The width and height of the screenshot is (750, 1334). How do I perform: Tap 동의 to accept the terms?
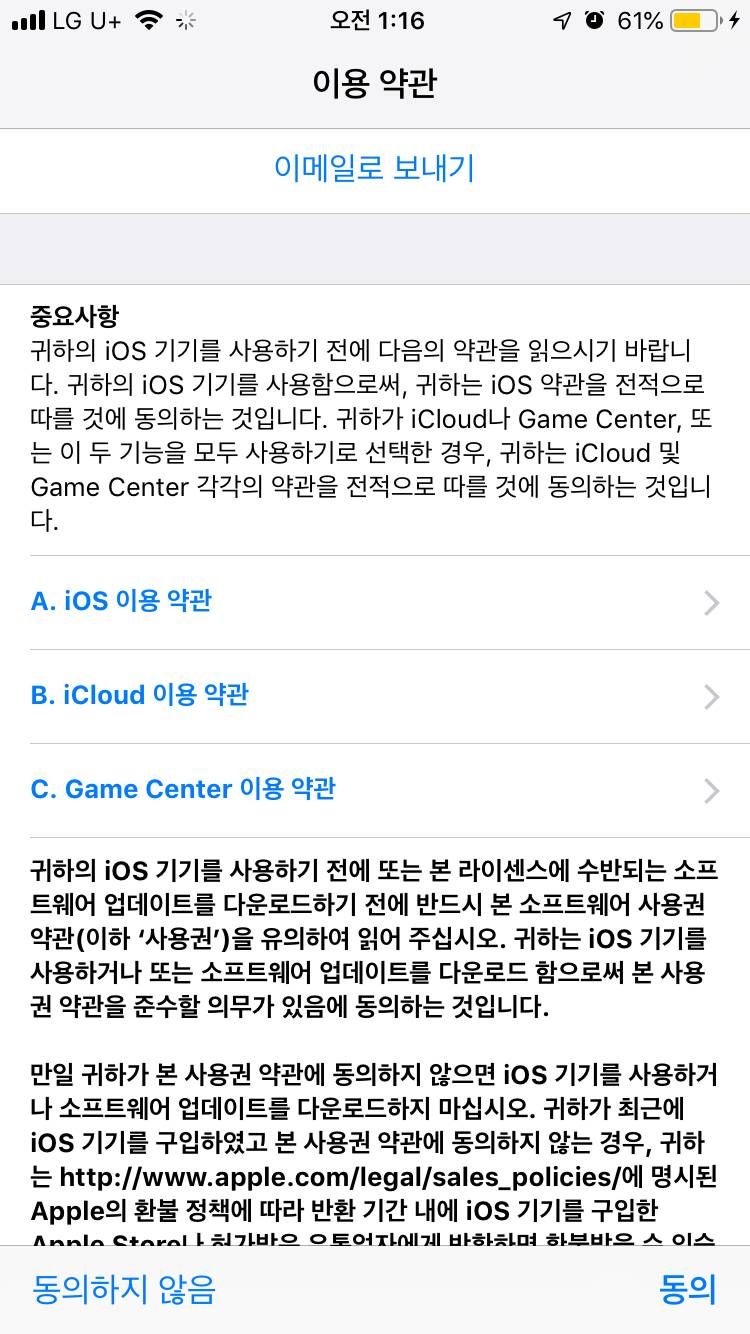click(x=688, y=1289)
